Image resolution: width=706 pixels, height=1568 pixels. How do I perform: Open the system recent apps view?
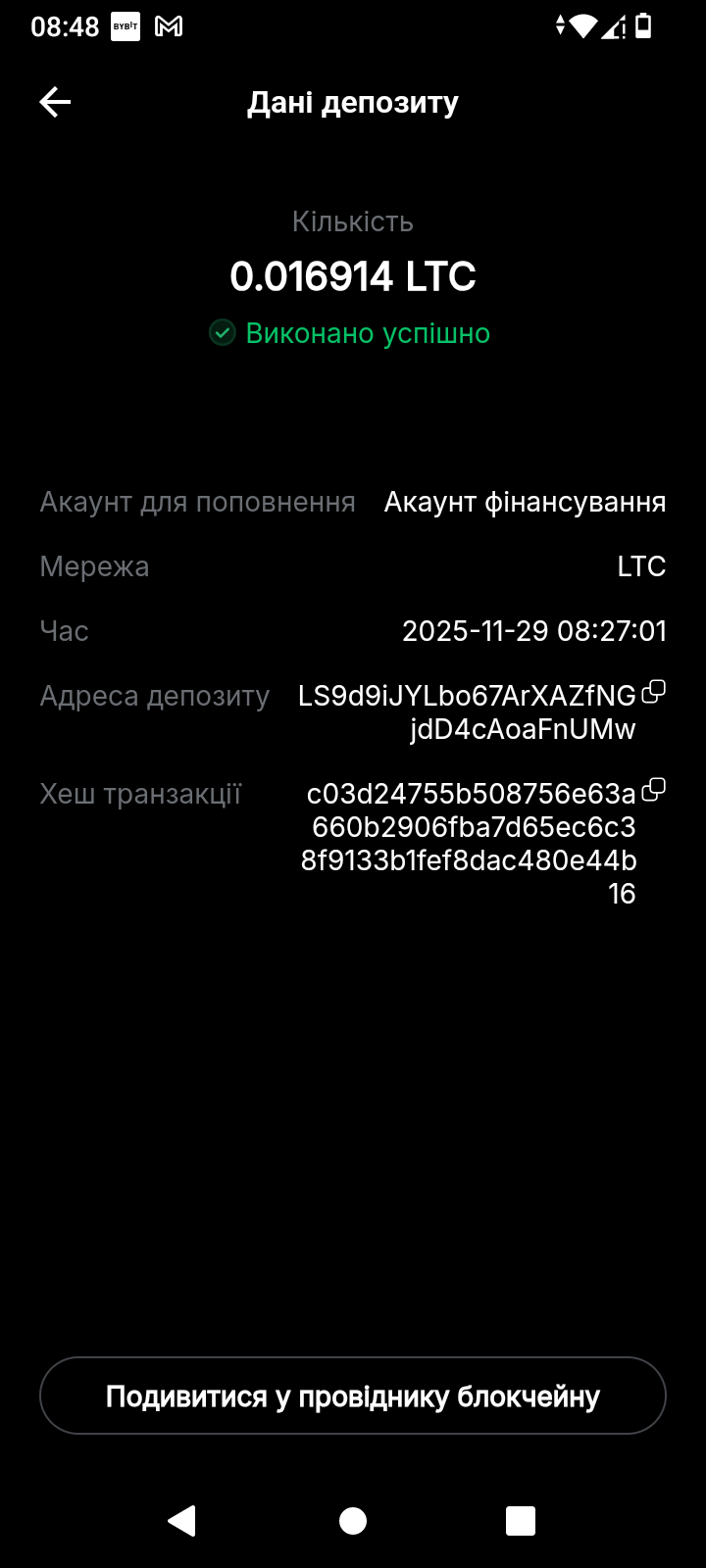pyautogui.click(x=520, y=1520)
